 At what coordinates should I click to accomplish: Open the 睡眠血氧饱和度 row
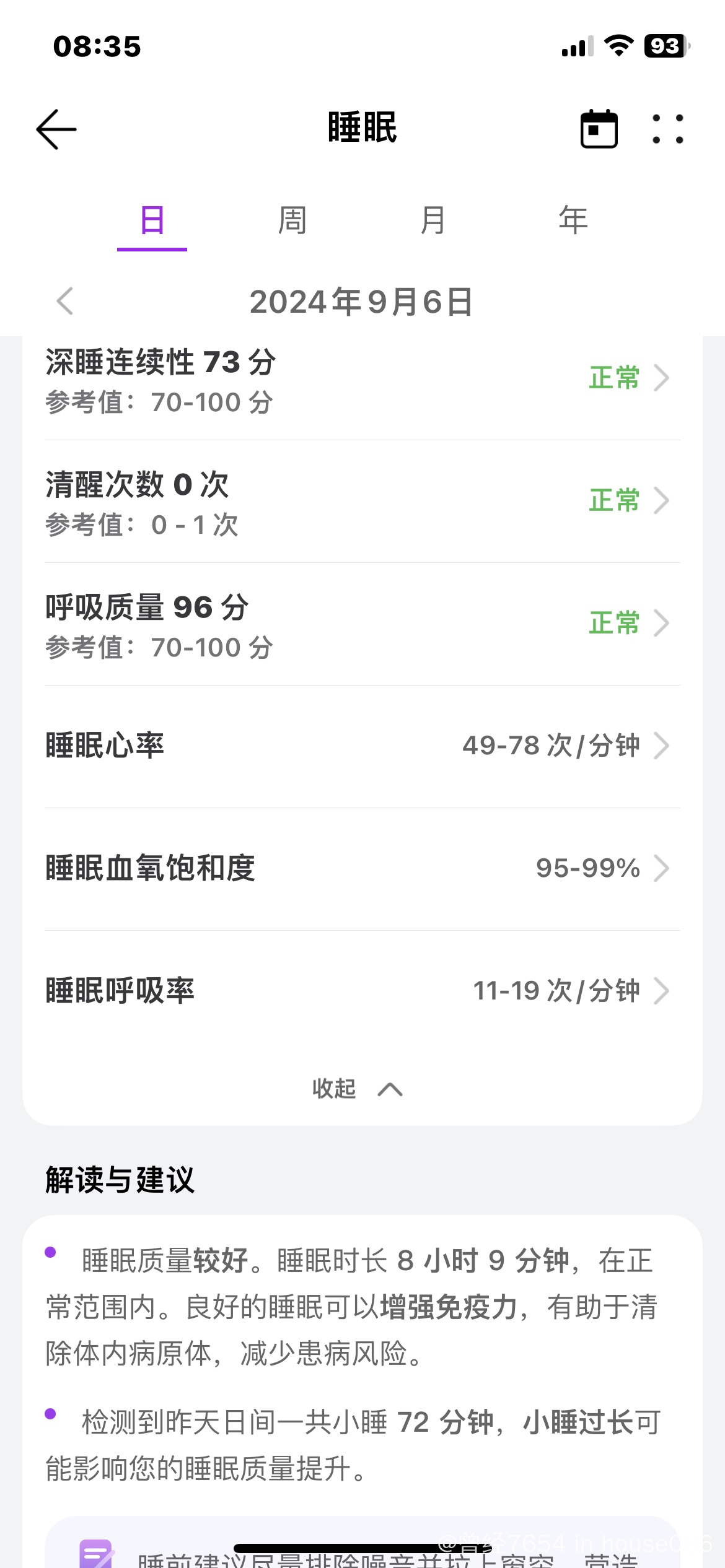362,869
